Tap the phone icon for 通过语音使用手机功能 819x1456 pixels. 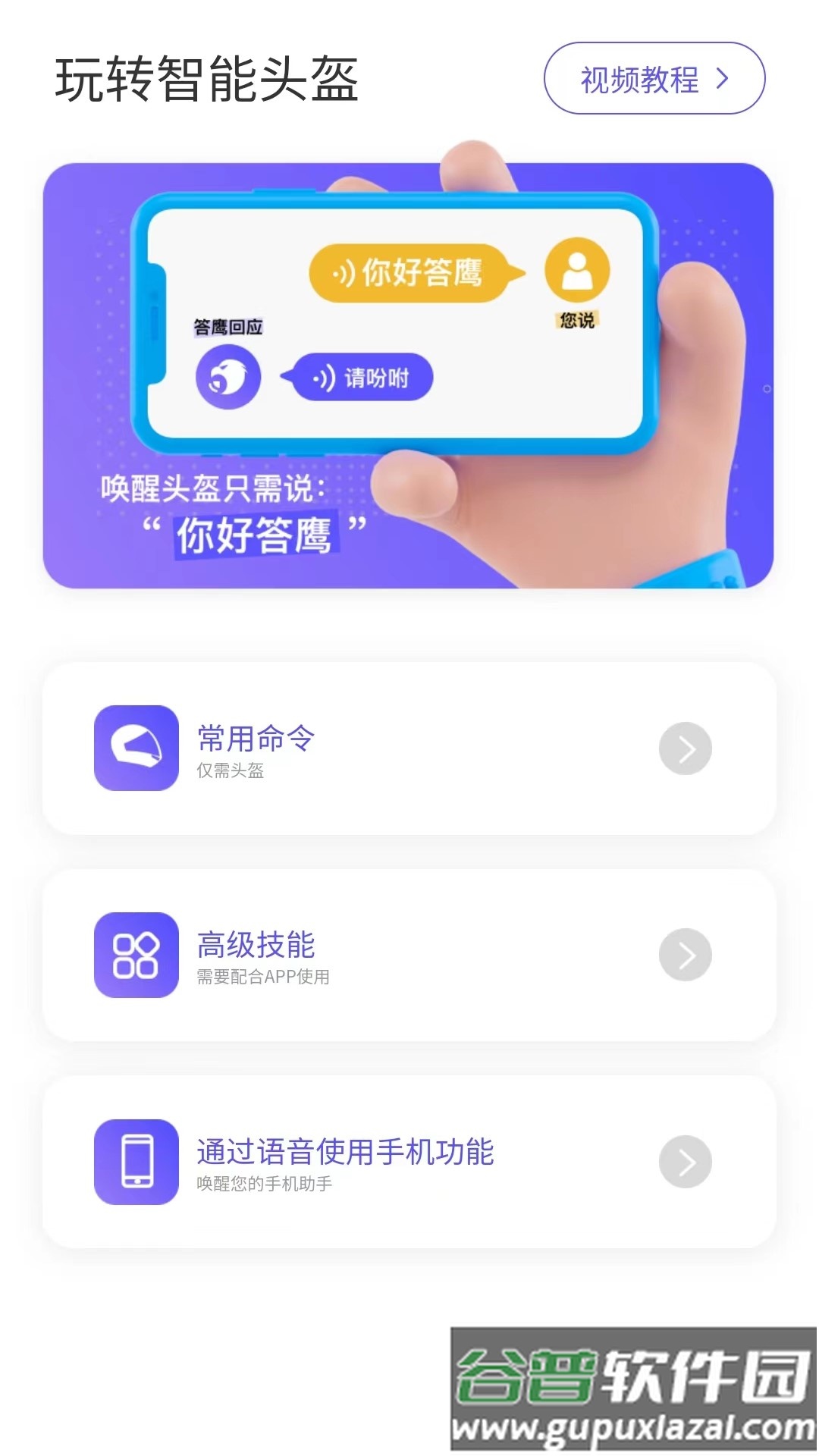[x=135, y=1162]
